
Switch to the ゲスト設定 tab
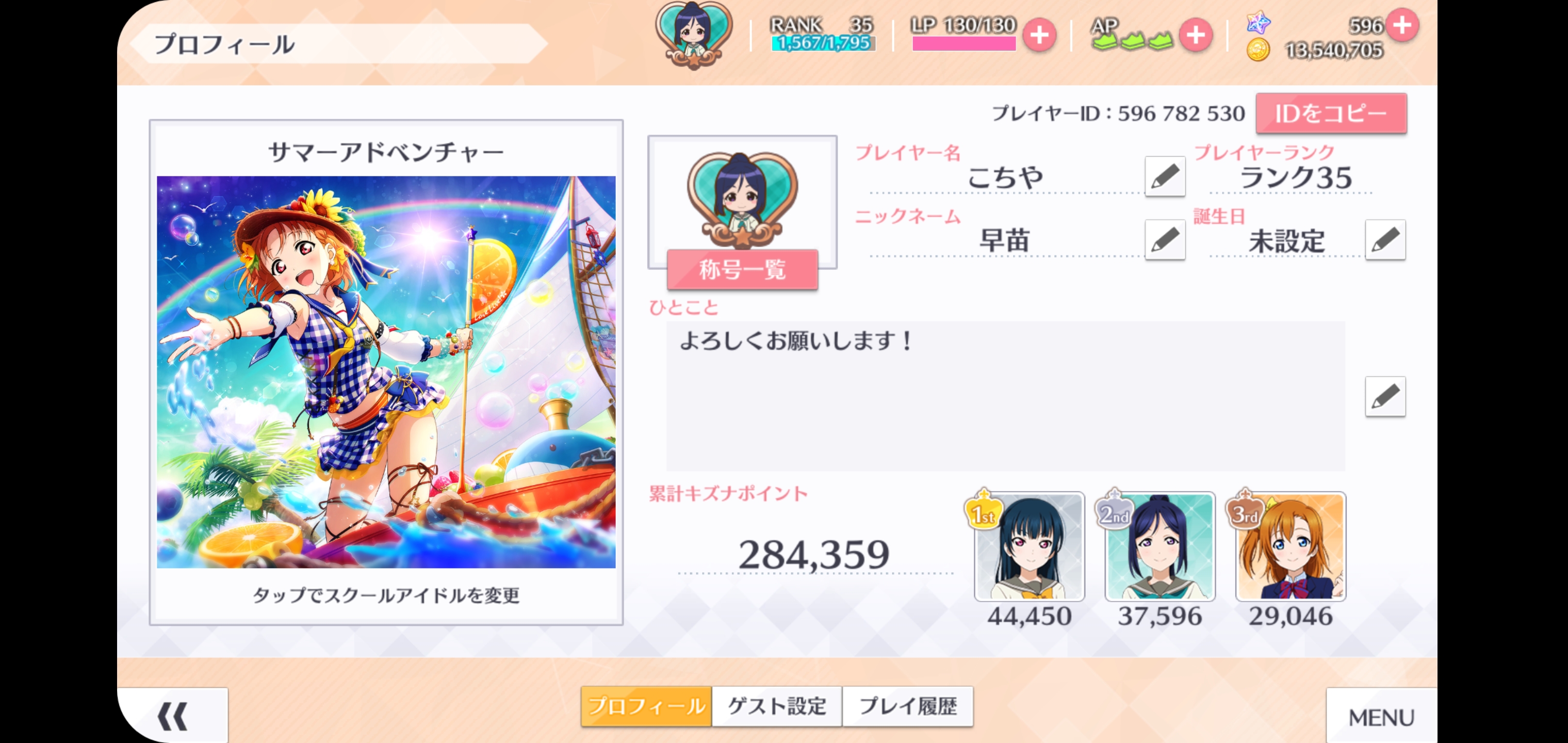coord(777,706)
